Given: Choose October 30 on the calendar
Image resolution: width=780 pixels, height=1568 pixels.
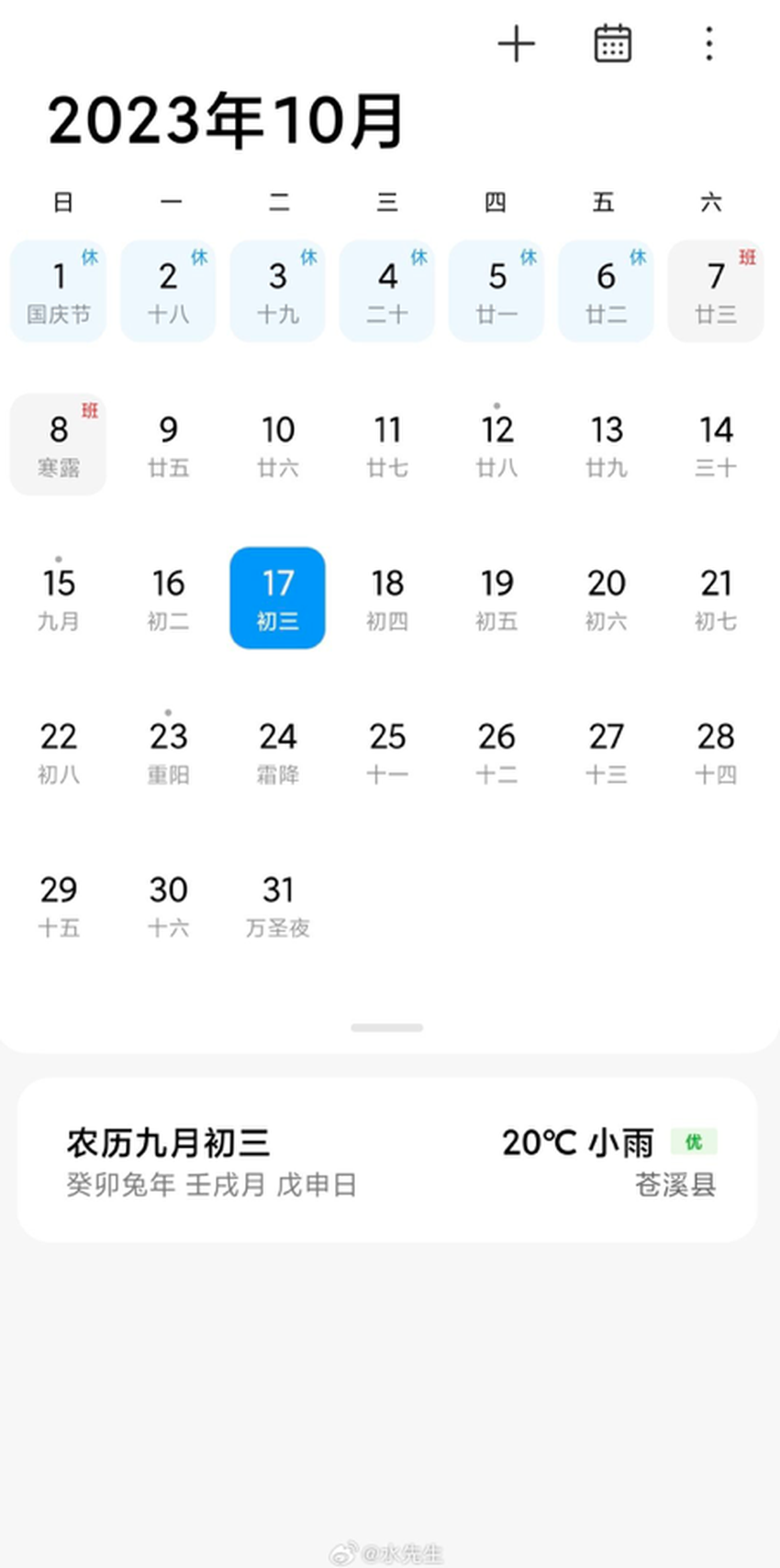Looking at the screenshot, I should tap(168, 905).
